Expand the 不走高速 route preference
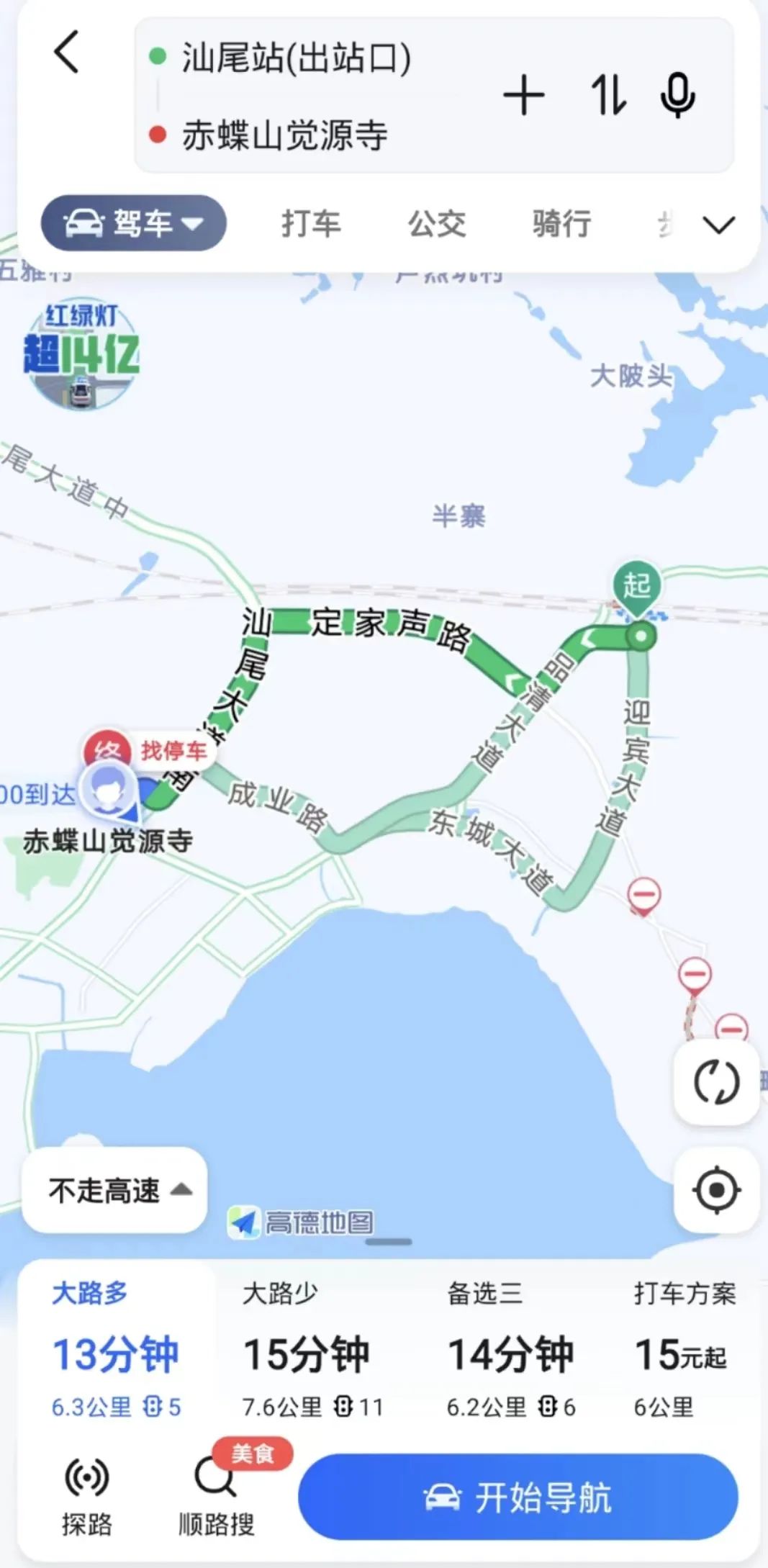768x1568 pixels. (x=115, y=1190)
